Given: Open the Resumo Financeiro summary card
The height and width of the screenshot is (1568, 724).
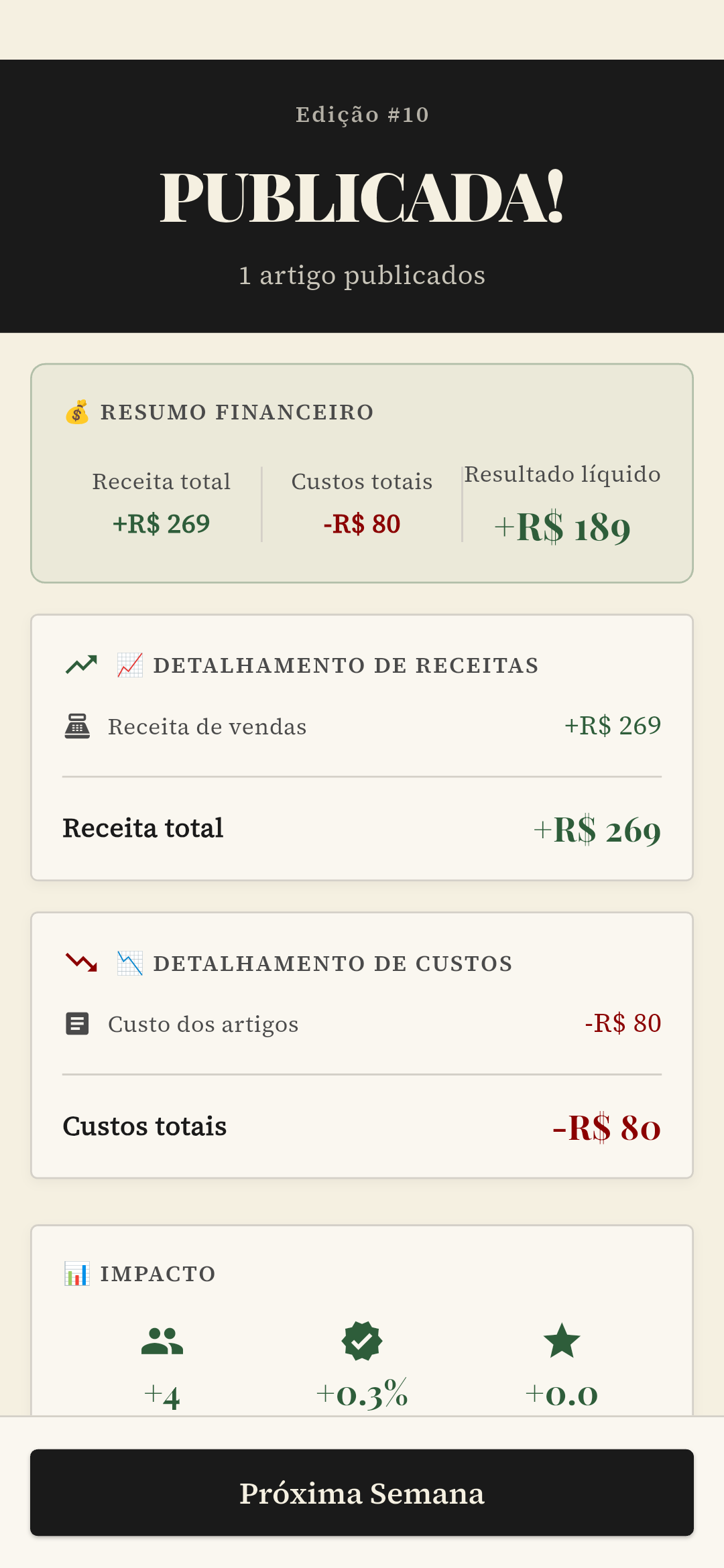Looking at the screenshot, I should tap(362, 472).
